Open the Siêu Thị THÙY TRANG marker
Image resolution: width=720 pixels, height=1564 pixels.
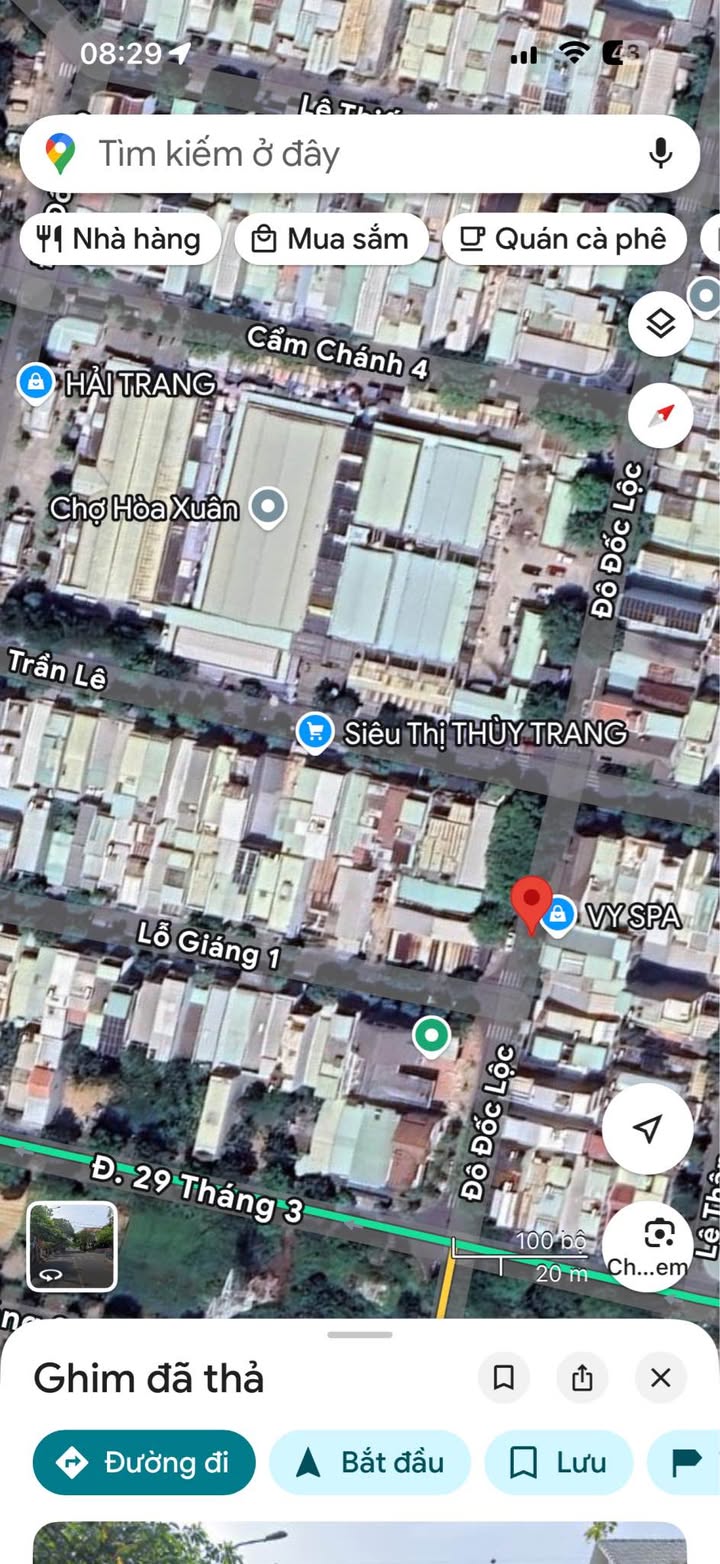click(x=315, y=732)
